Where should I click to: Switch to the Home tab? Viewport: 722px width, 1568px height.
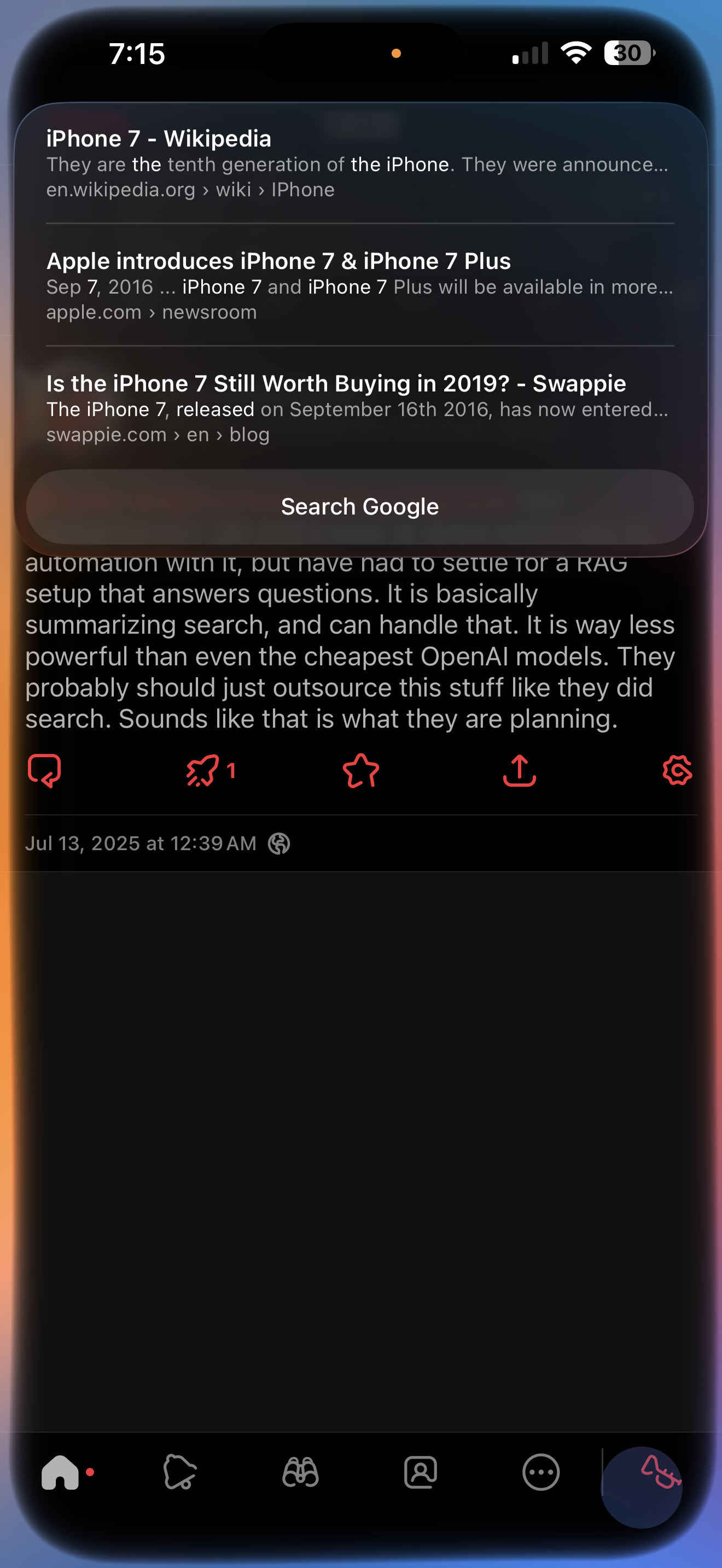pos(60,1472)
